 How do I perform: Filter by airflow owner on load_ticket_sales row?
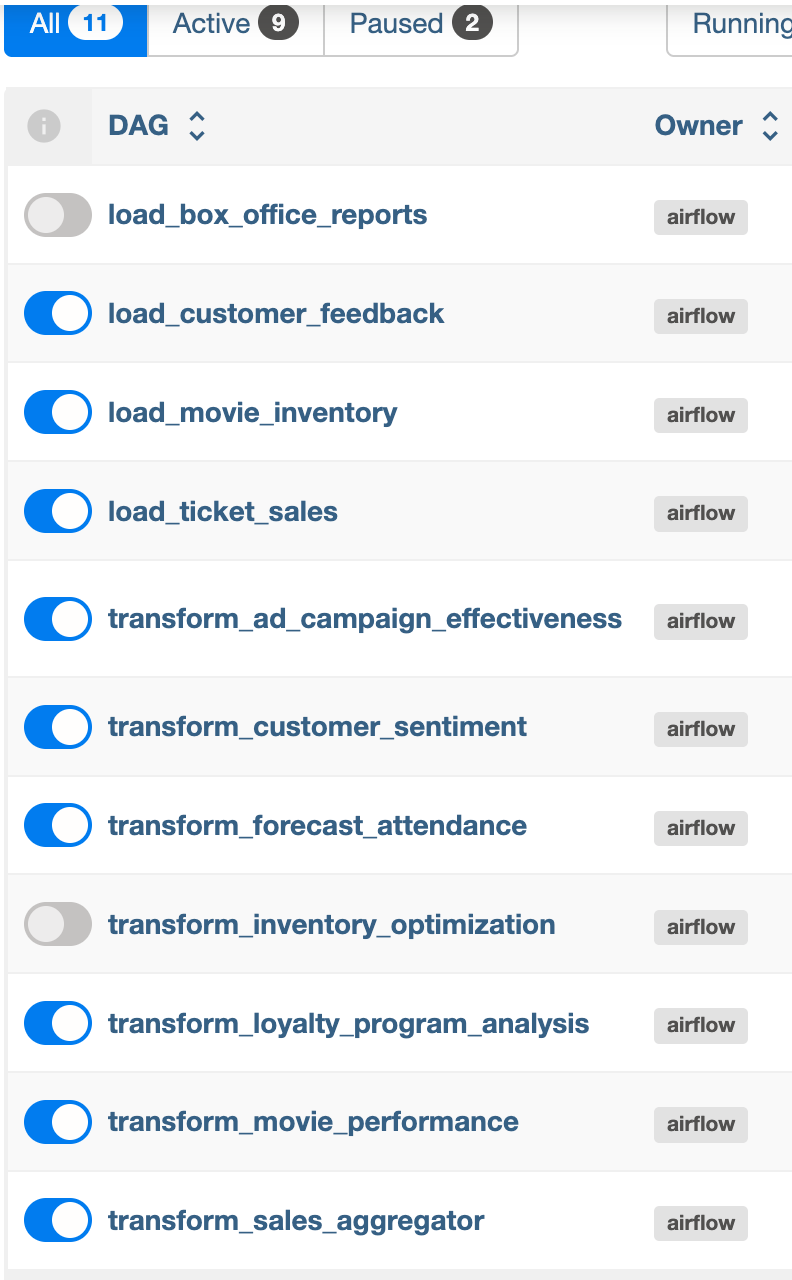point(701,513)
